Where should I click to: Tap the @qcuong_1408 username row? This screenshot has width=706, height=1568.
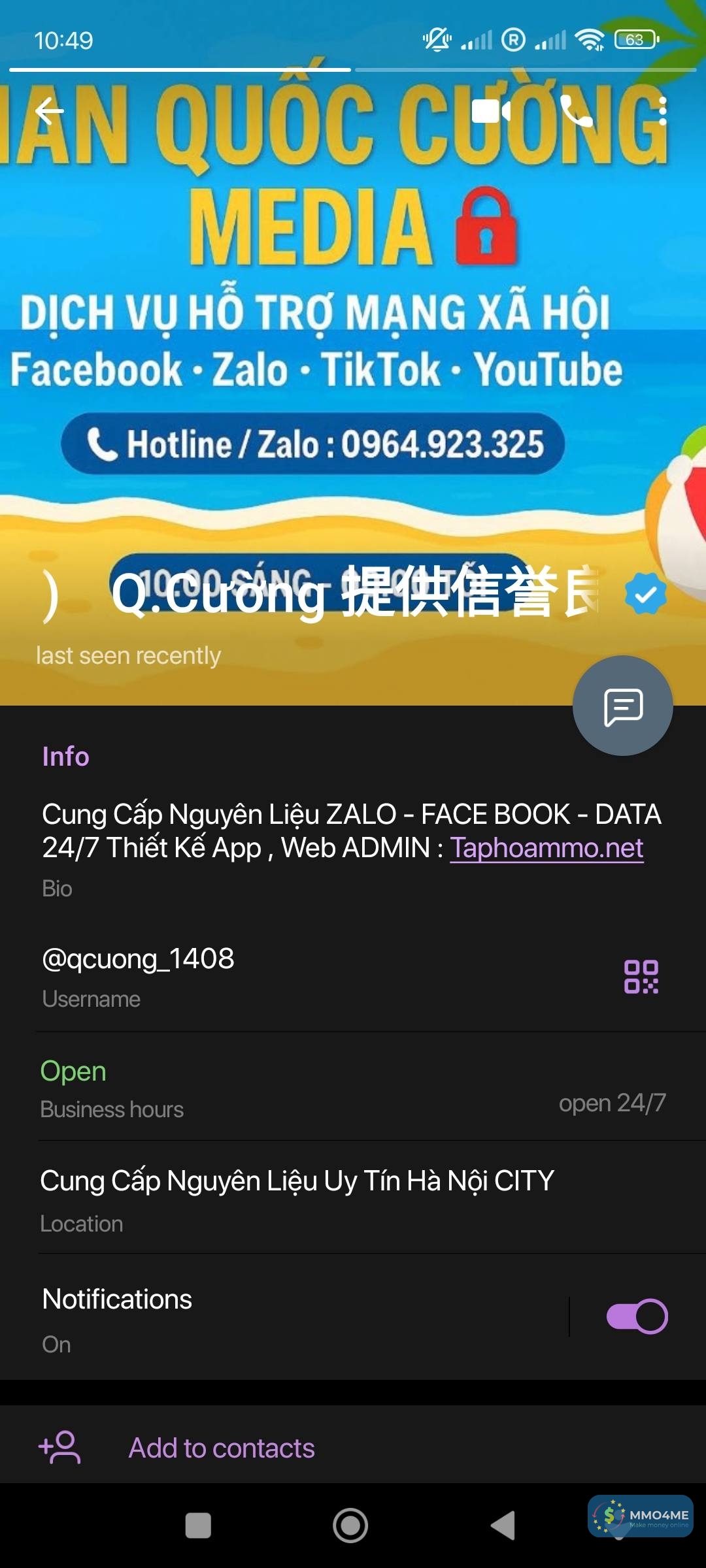pos(261,975)
